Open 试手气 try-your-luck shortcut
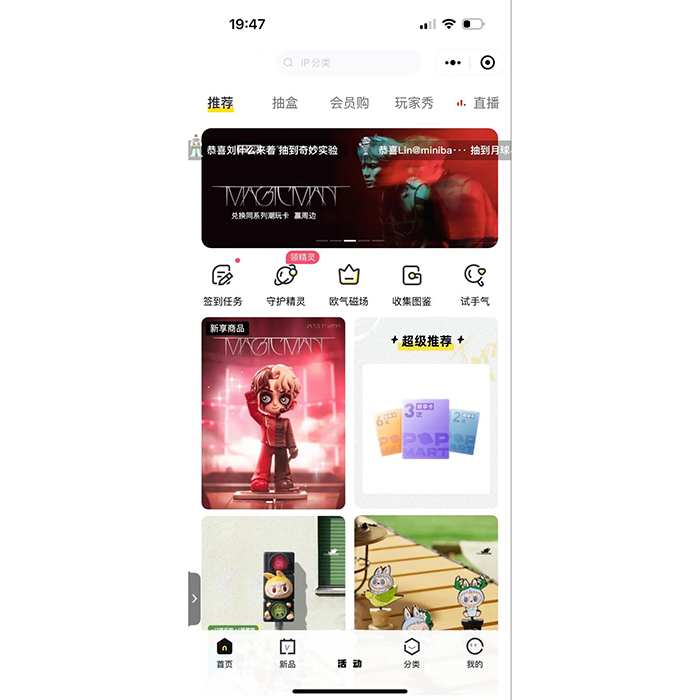700x700 pixels. pyautogui.click(x=475, y=285)
